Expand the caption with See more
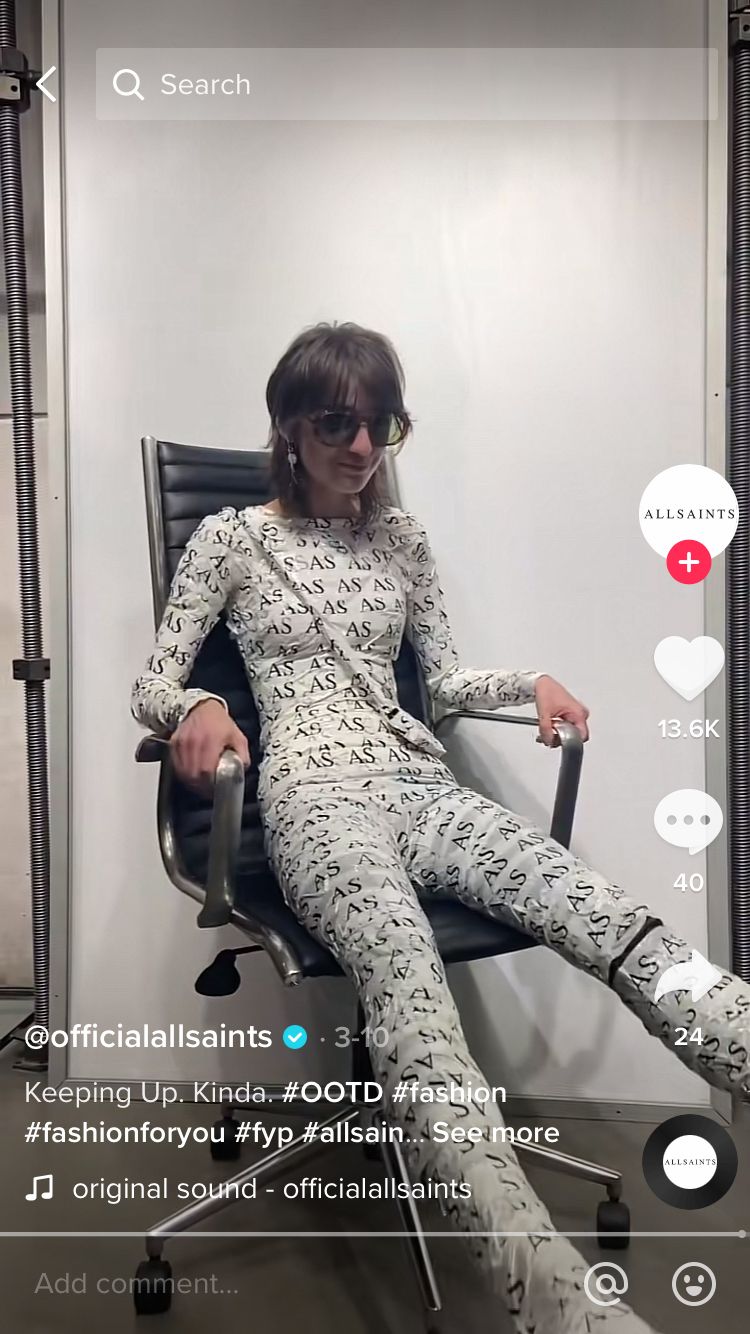 [x=496, y=1133]
